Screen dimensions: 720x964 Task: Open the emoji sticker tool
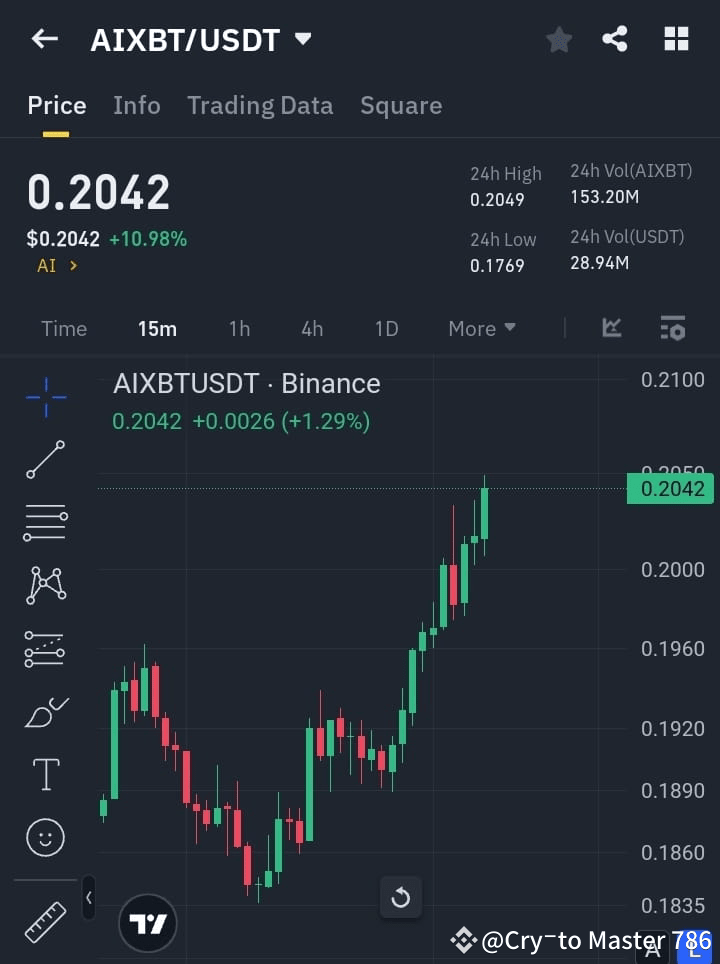coord(44,836)
